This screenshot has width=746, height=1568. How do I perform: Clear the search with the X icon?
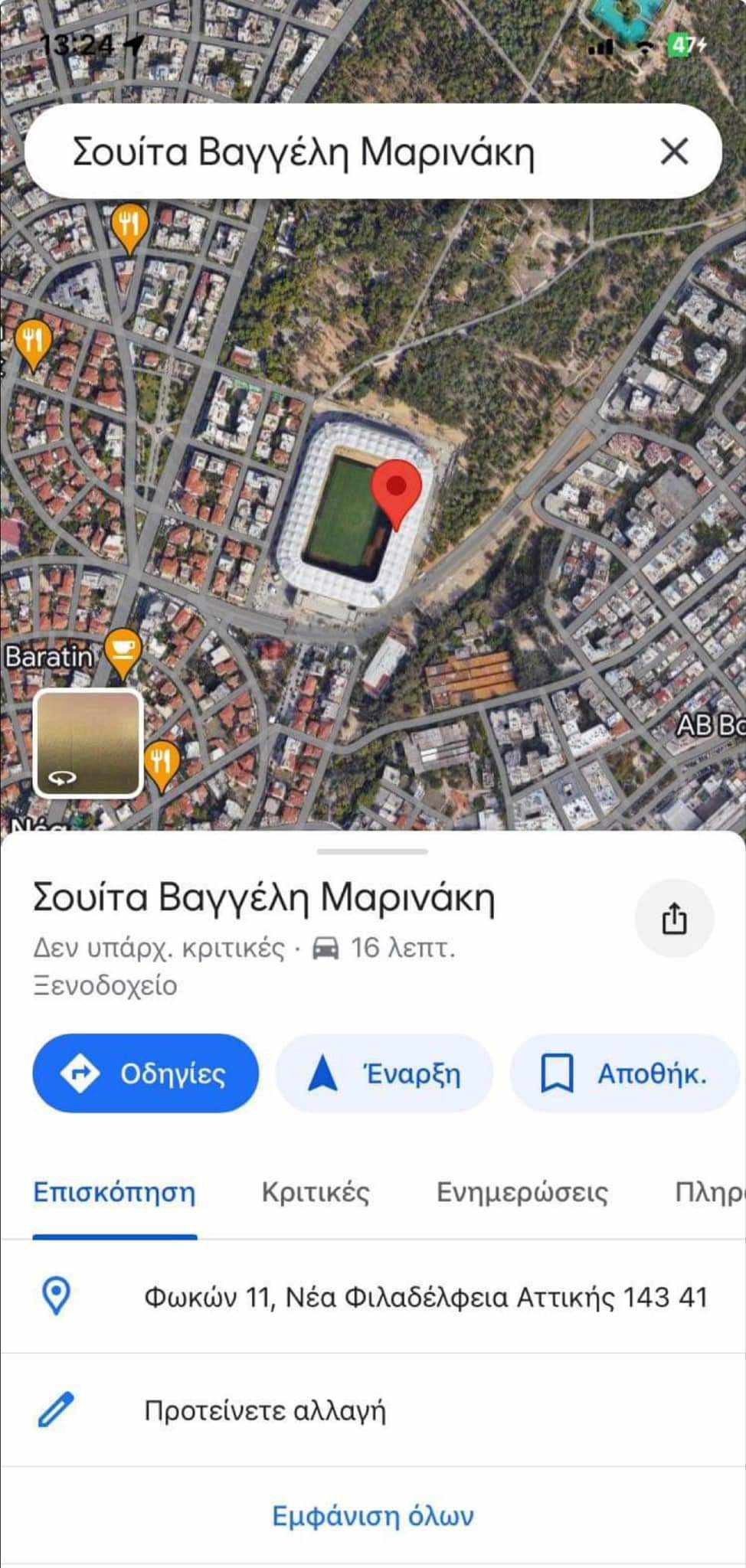pyautogui.click(x=674, y=152)
